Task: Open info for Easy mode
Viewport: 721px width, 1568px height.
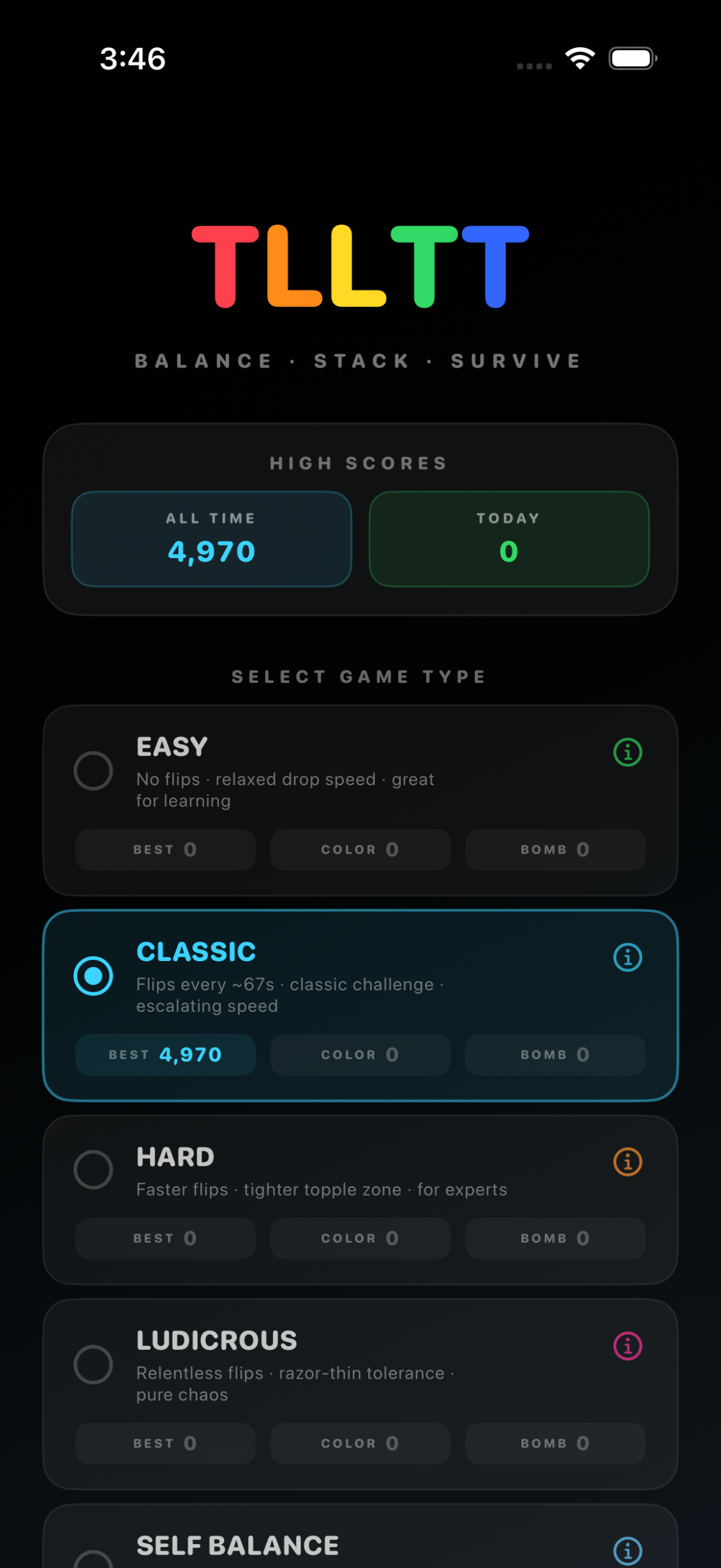Action: pos(627,752)
